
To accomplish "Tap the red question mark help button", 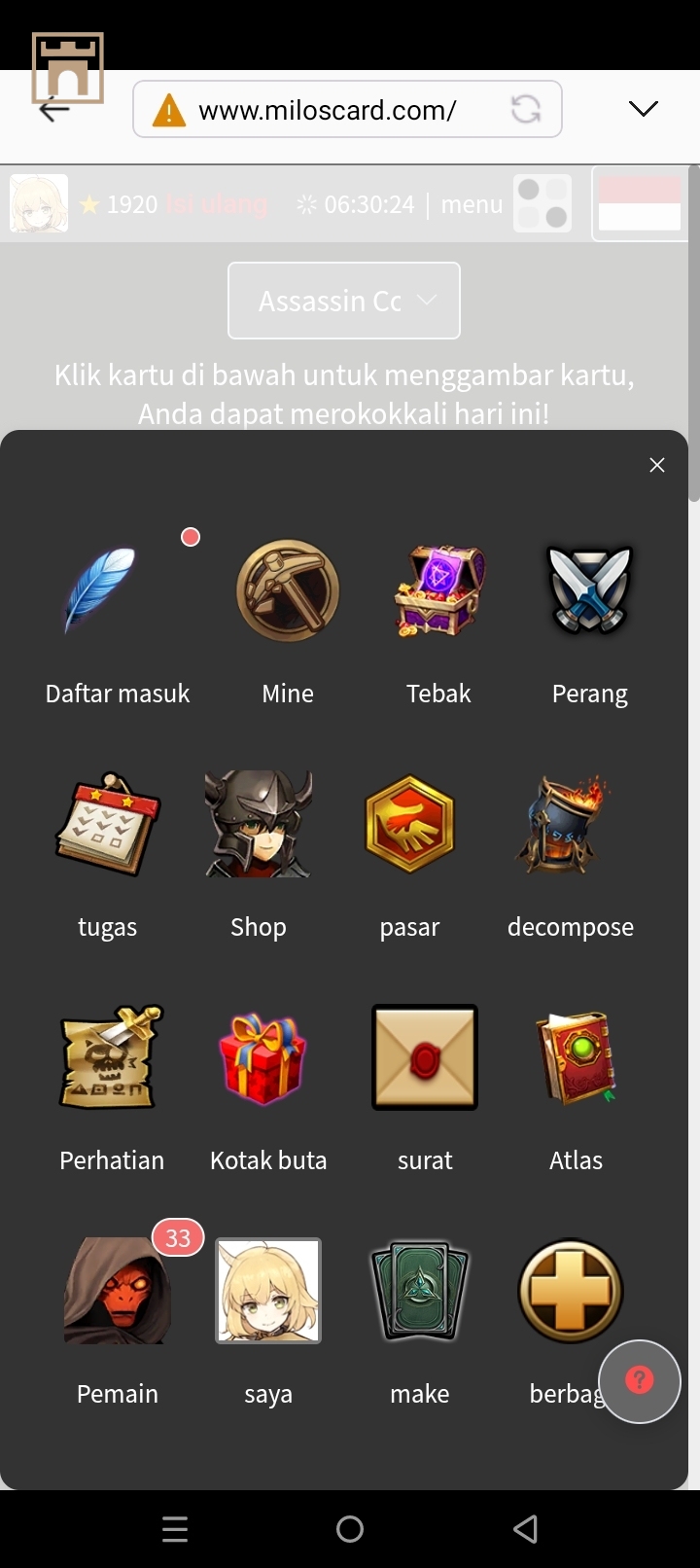I will pos(639,1380).
